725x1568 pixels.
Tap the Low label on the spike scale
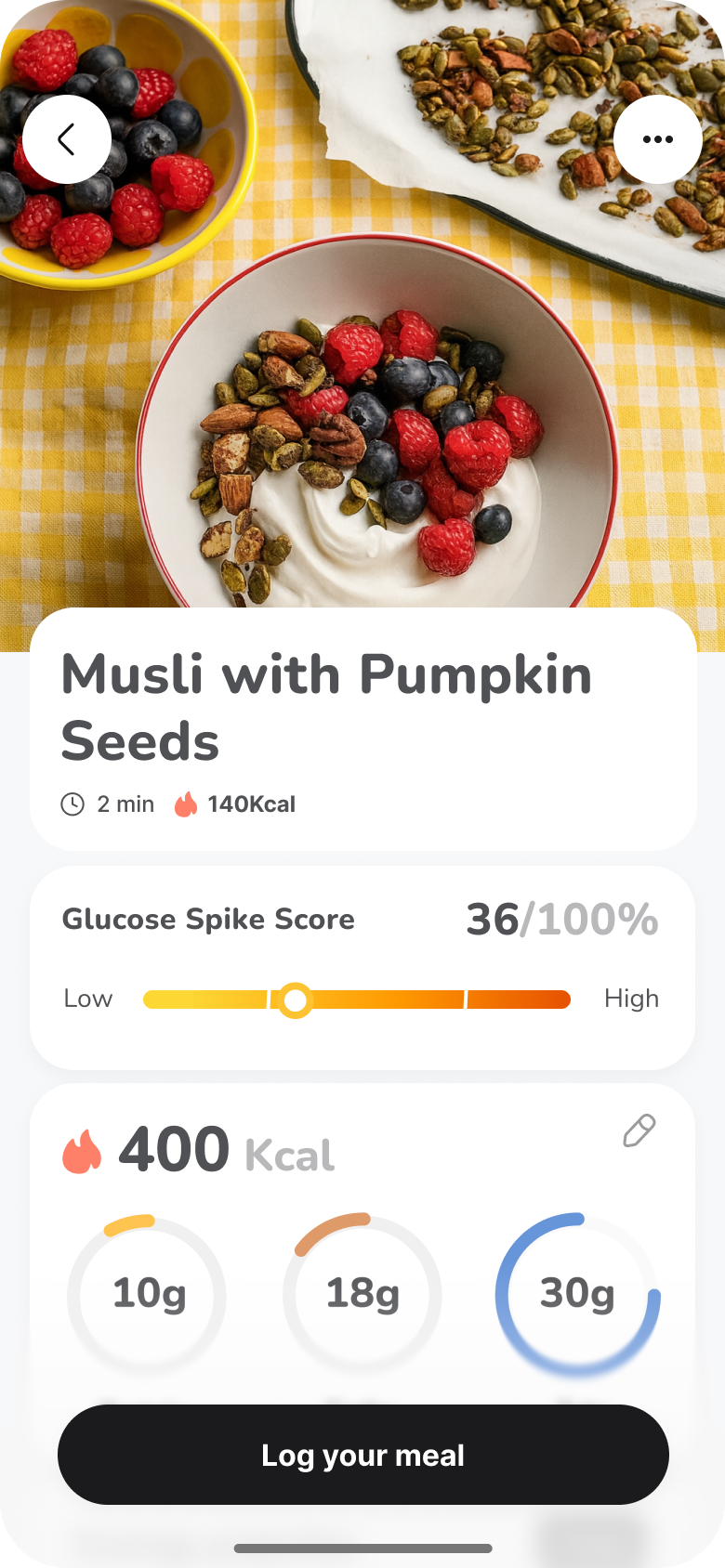88,999
